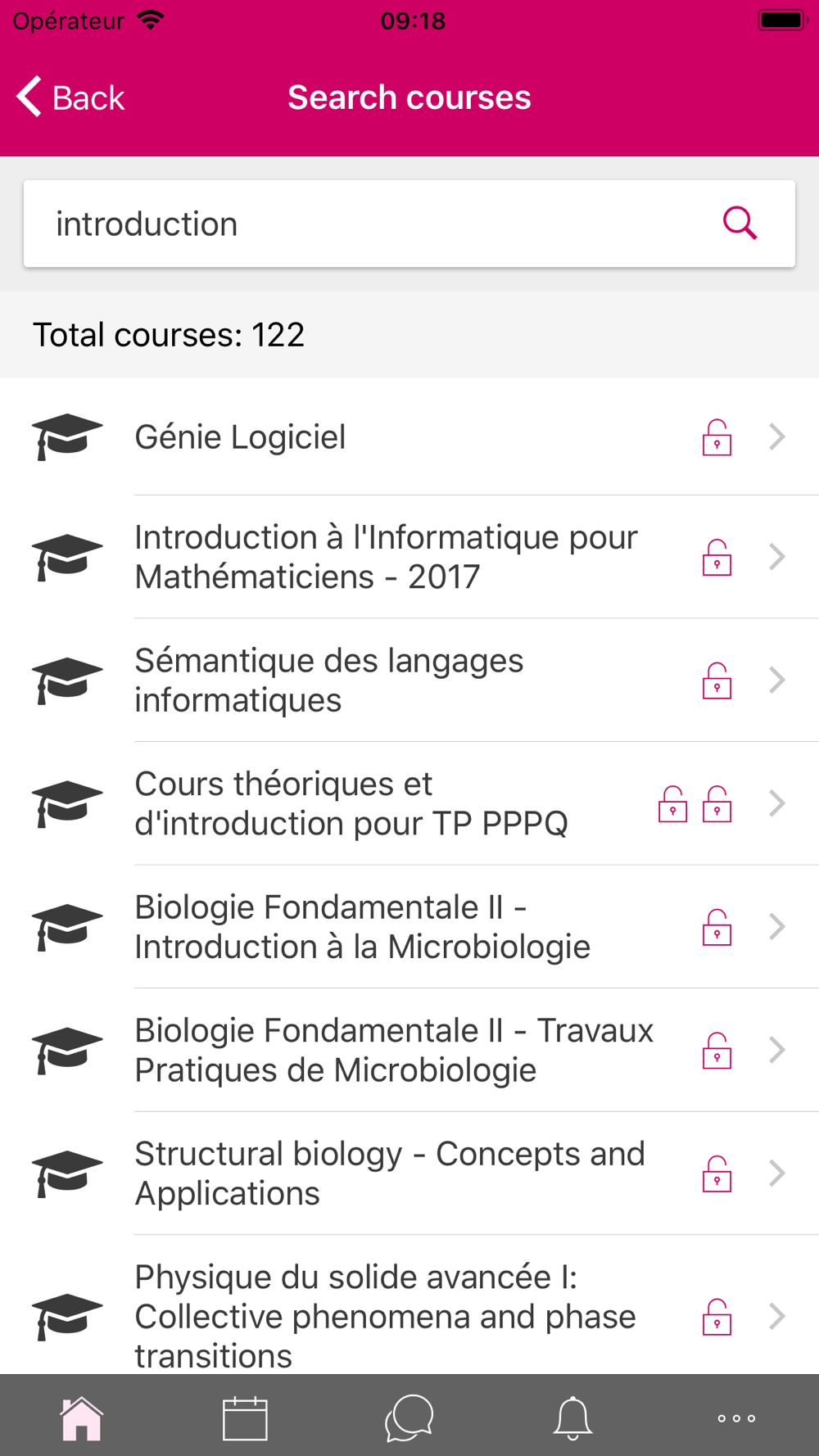The width and height of the screenshot is (819, 1456).
Task: Tap the magnifier search icon
Action: tap(740, 223)
